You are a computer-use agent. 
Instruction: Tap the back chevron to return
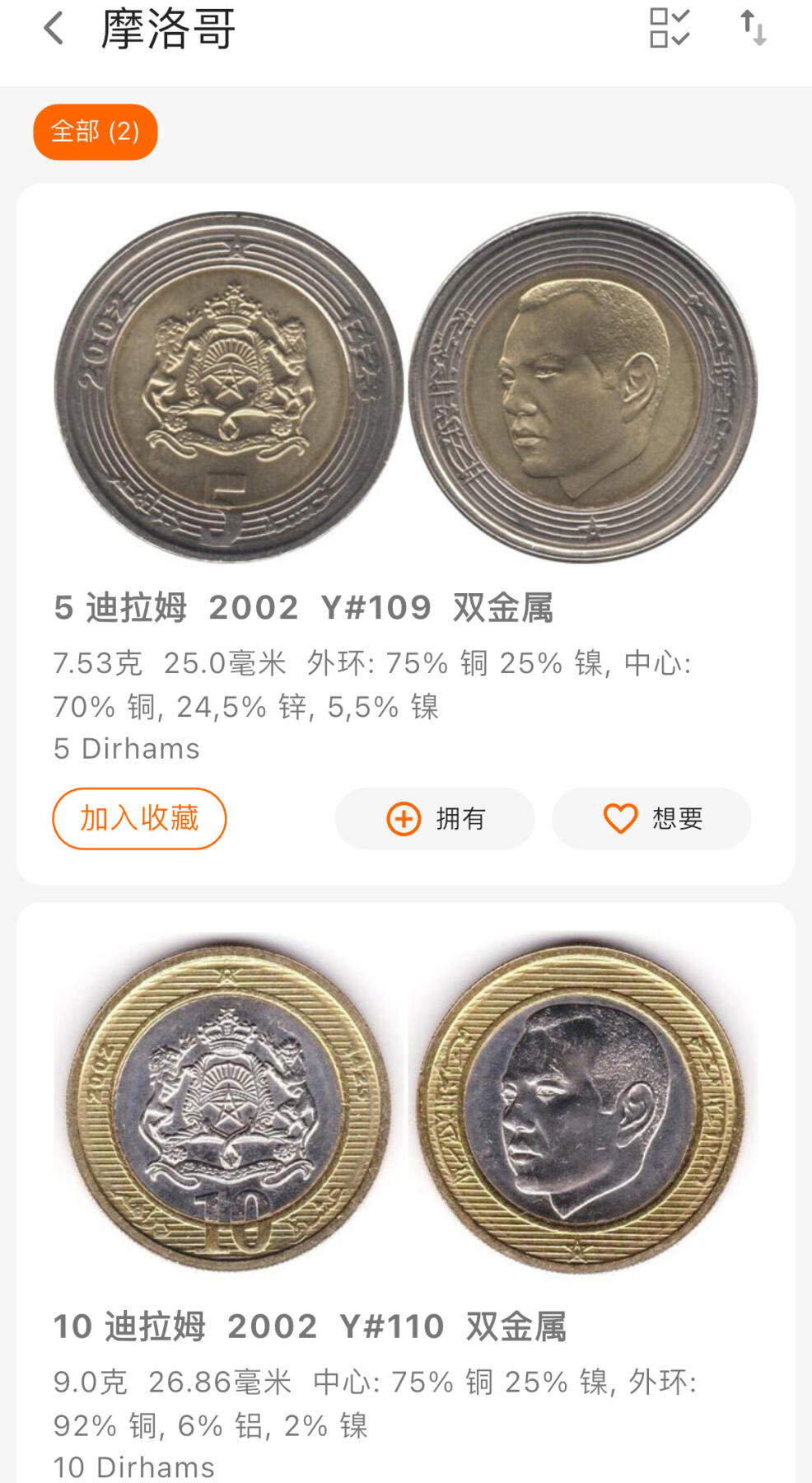pyautogui.click(x=53, y=29)
